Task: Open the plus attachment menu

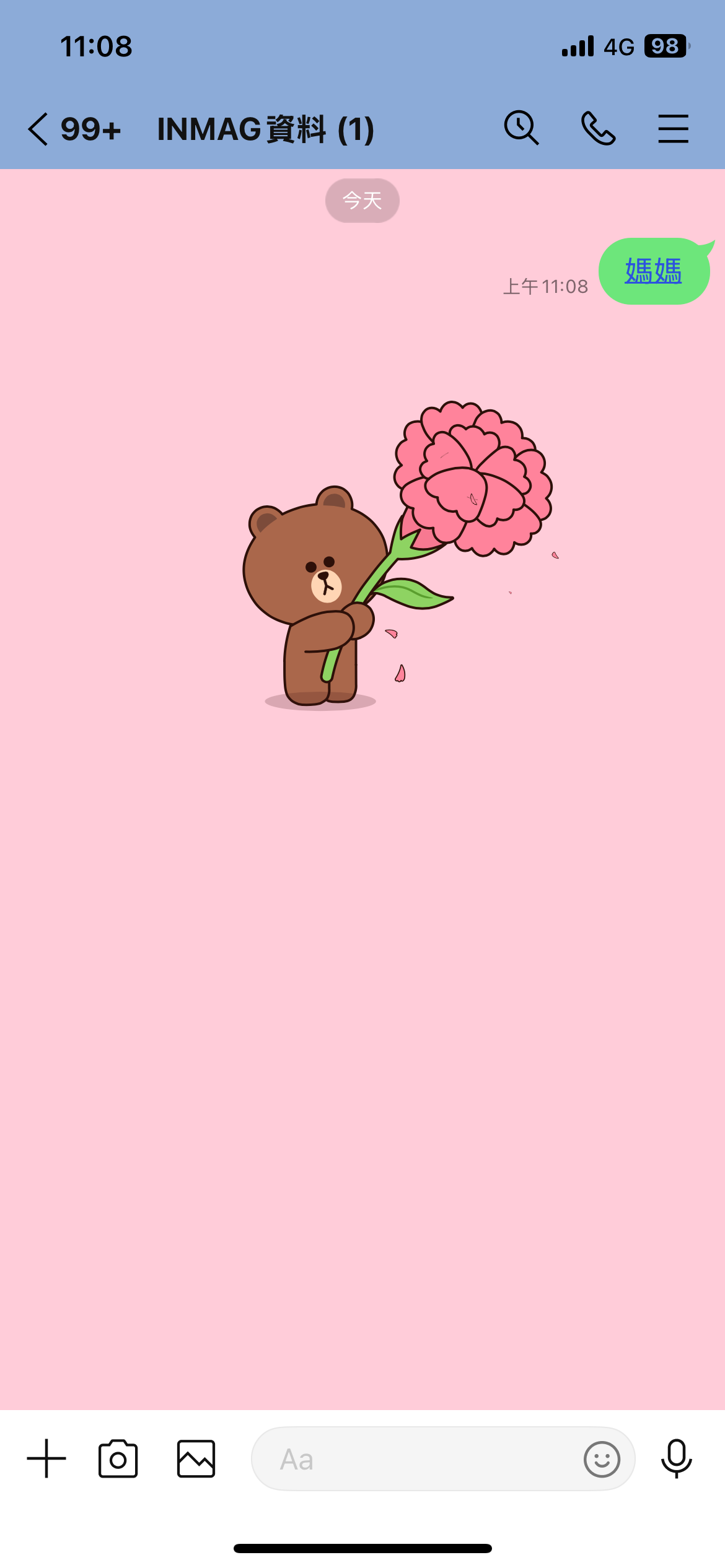Action: pos(46,1458)
